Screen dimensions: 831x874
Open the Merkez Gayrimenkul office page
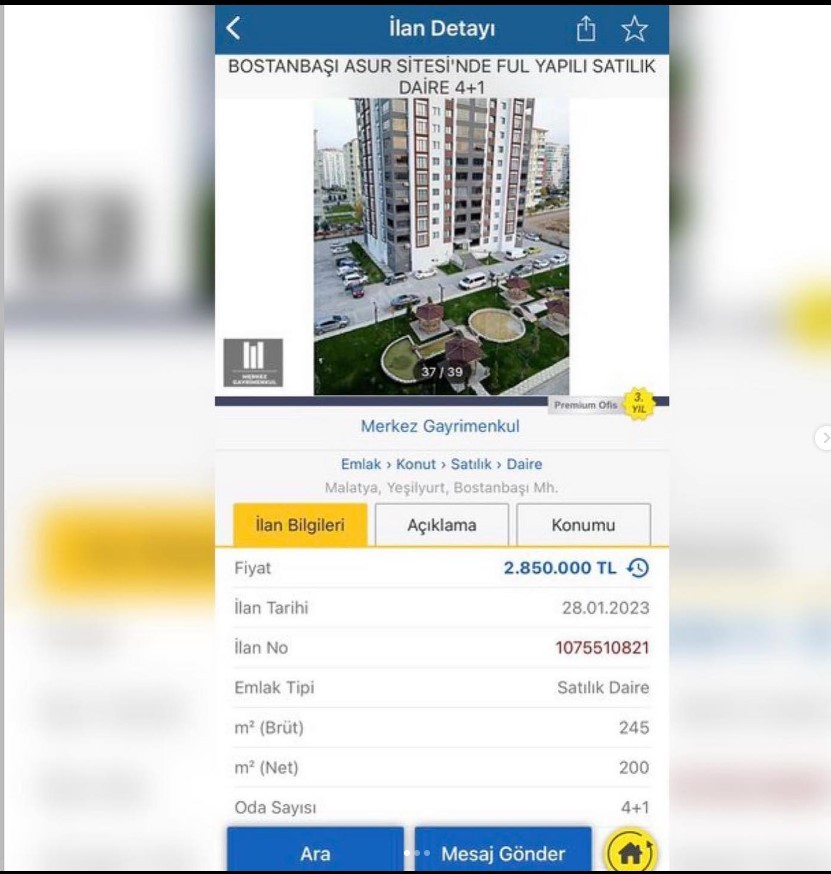point(440,426)
